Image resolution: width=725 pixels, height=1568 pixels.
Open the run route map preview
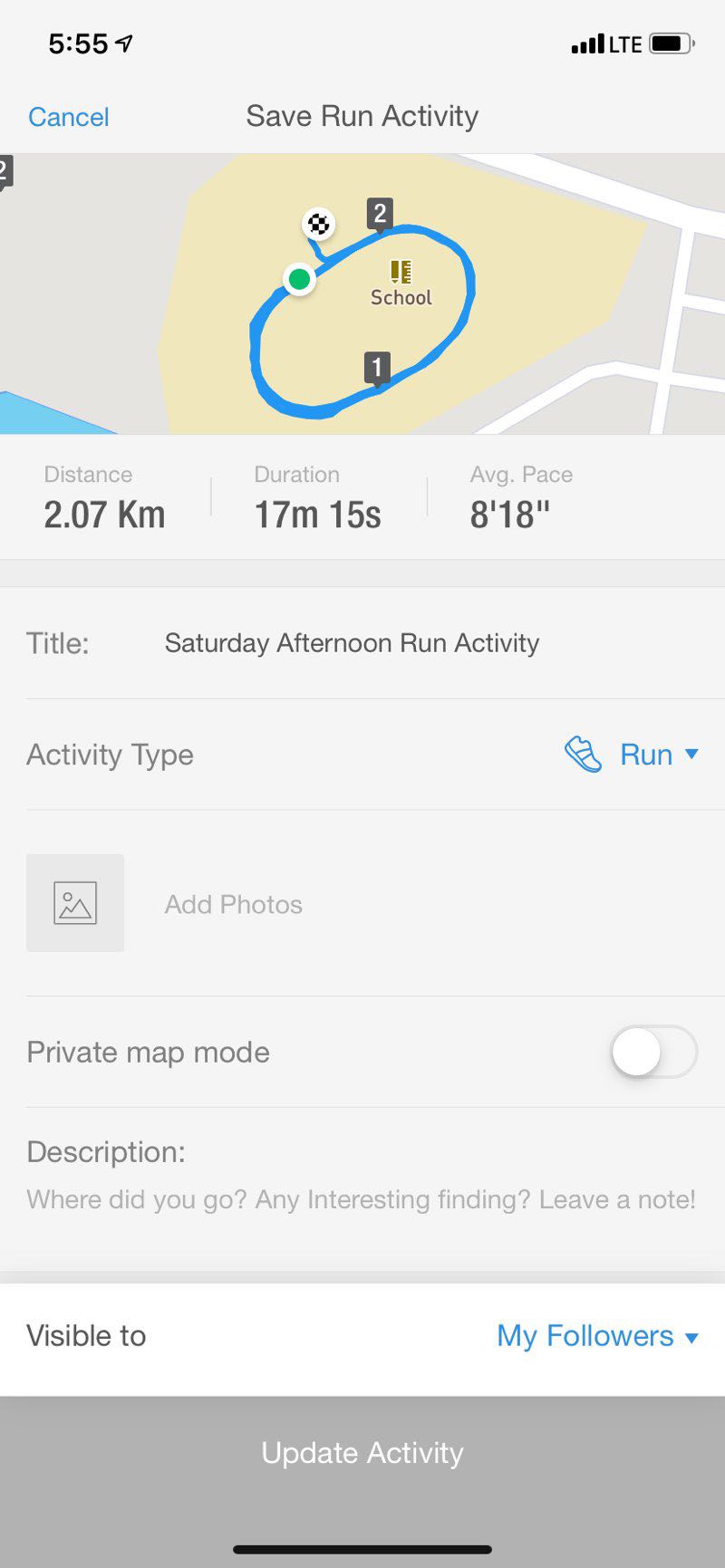[x=362, y=294]
